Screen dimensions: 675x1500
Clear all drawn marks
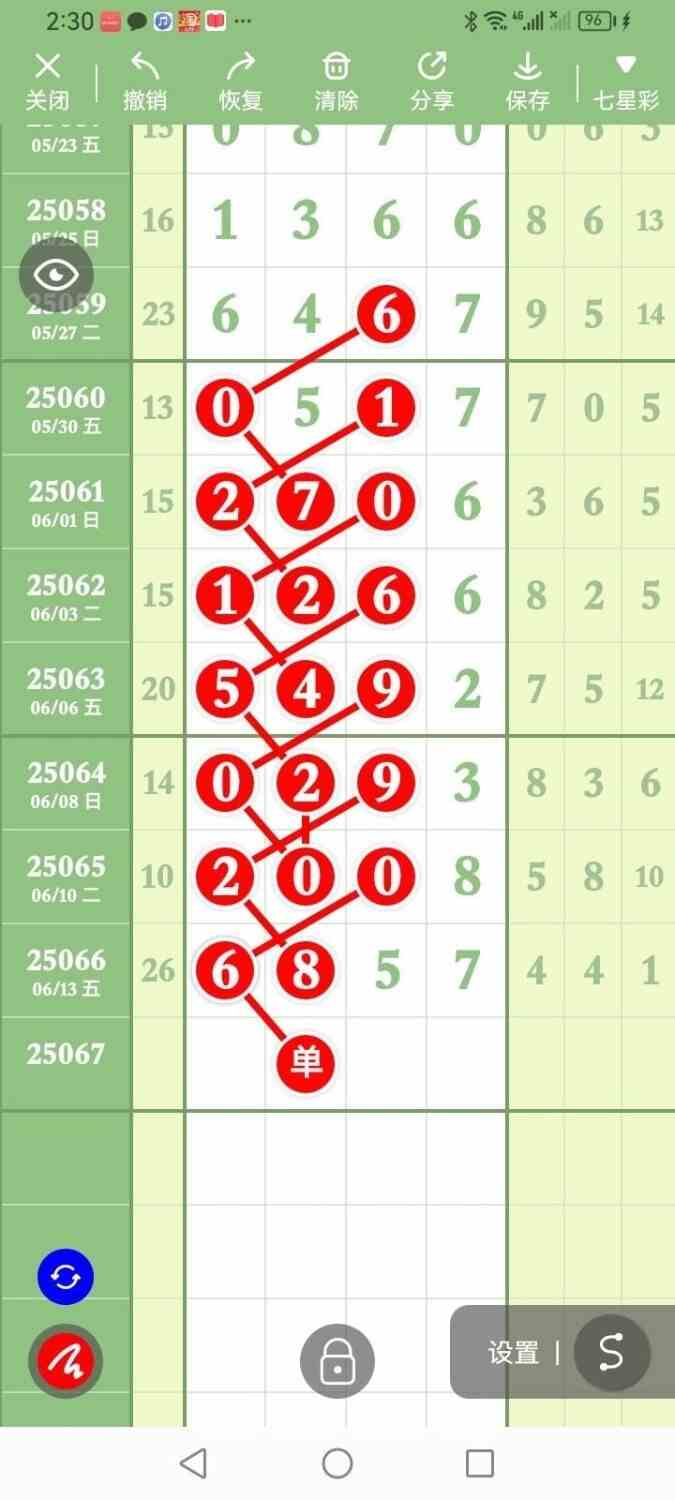(x=336, y=82)
